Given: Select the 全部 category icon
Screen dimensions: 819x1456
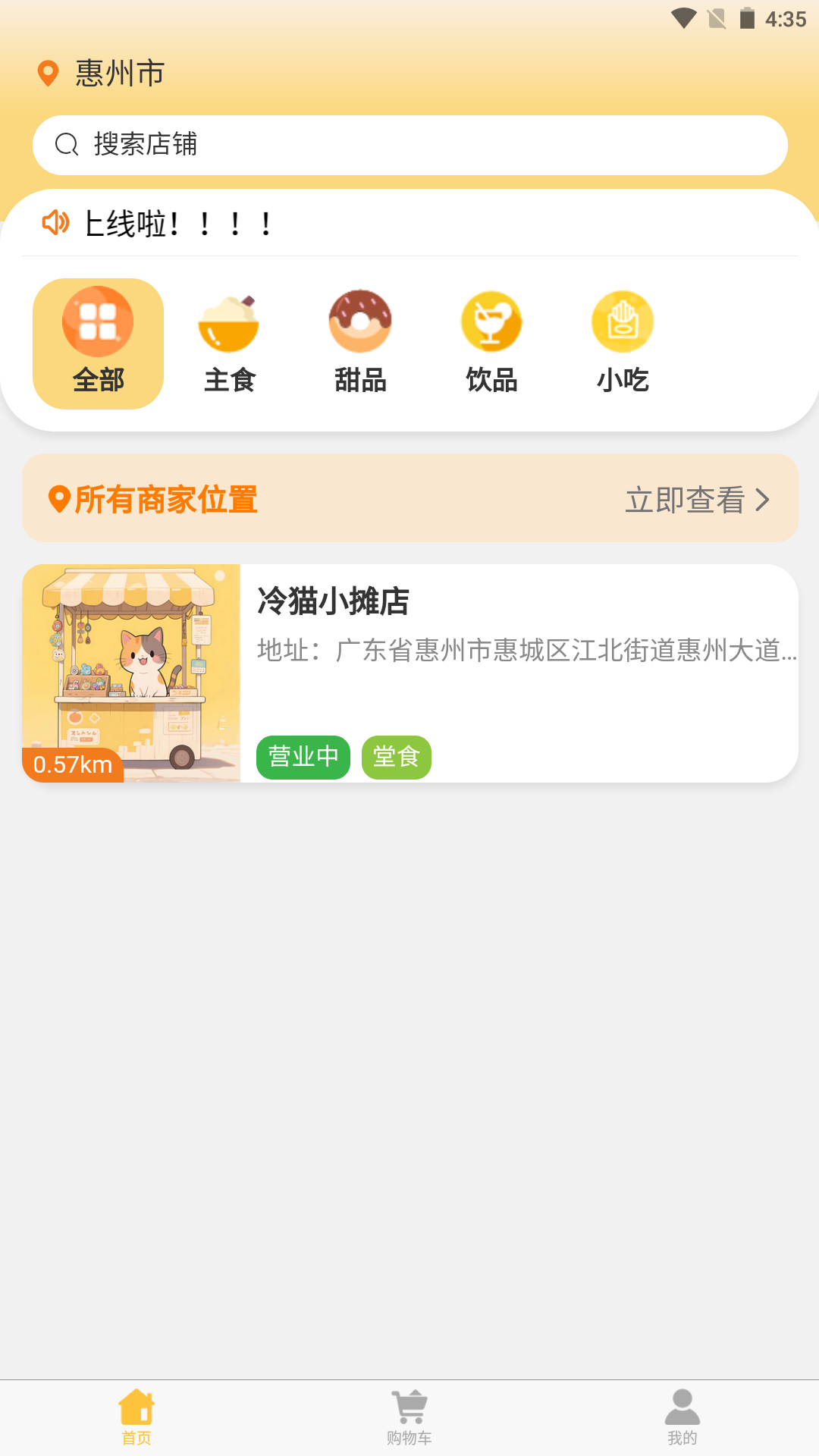Looking at the screenshot, I should pos(98,321).
